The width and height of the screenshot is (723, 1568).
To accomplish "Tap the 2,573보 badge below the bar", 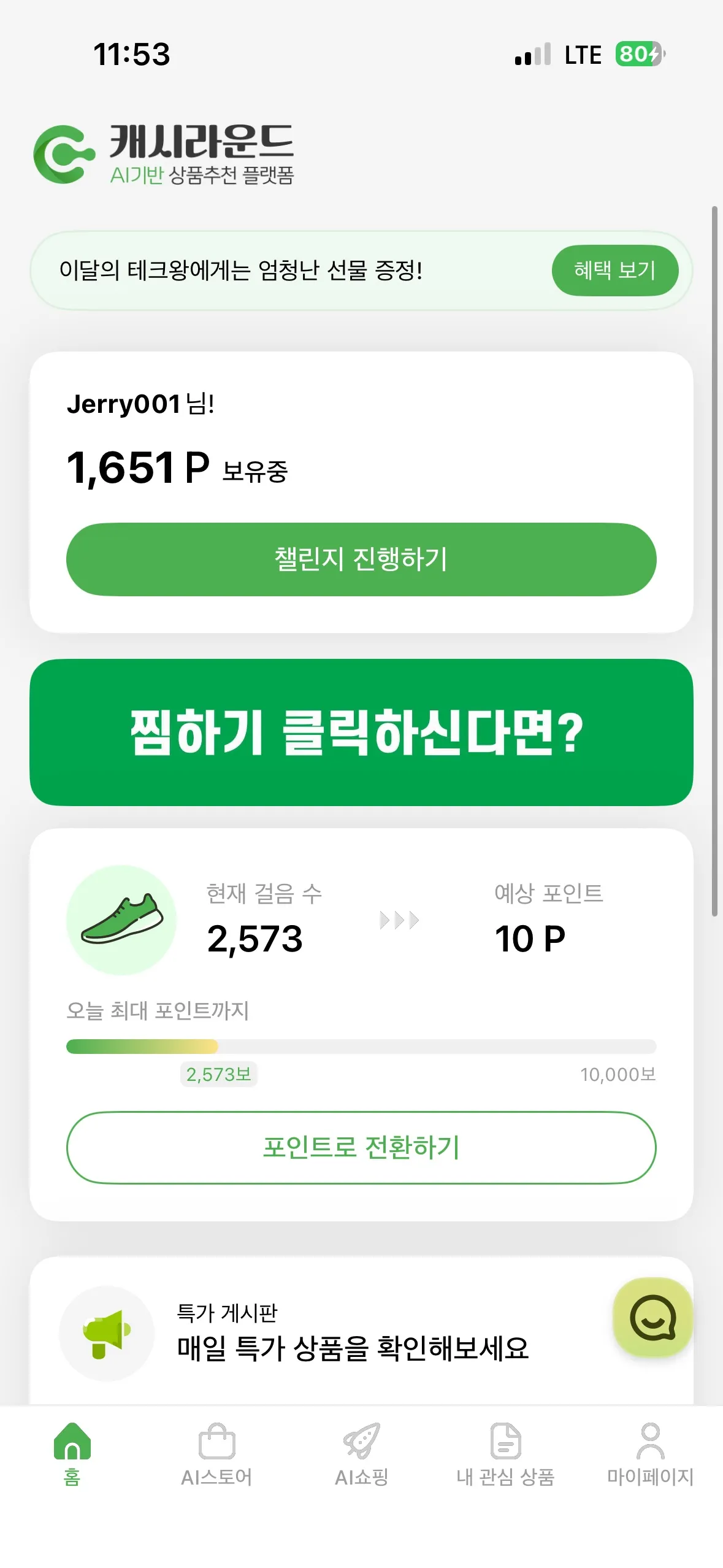I will 219,1074.
